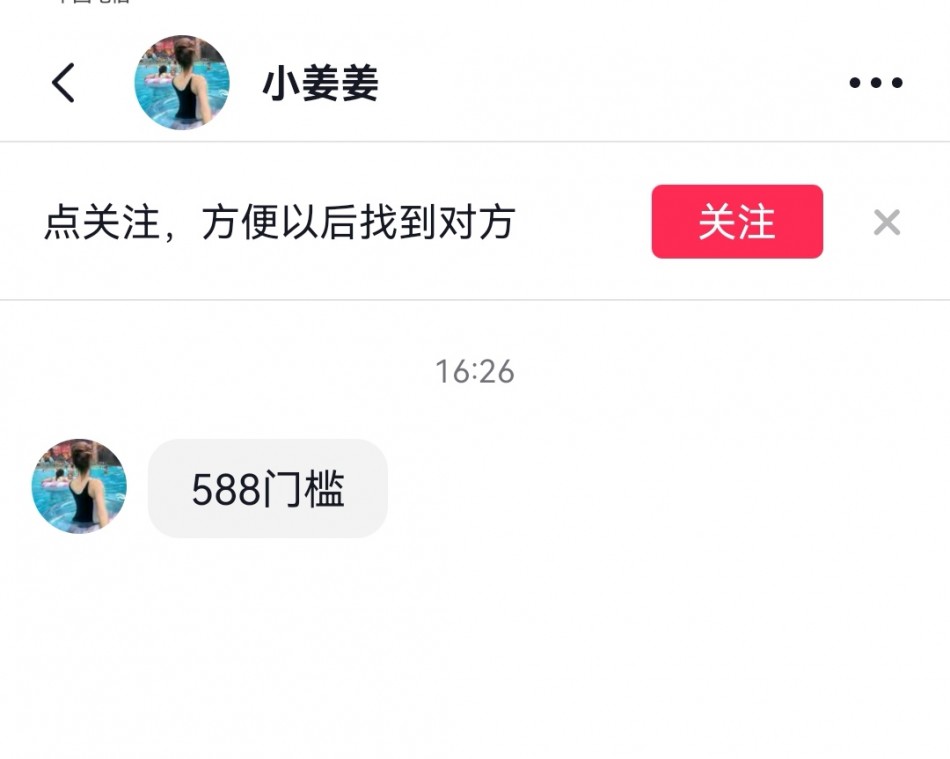Tap the avatar beside the 588门槛 message

click(80, 486)
